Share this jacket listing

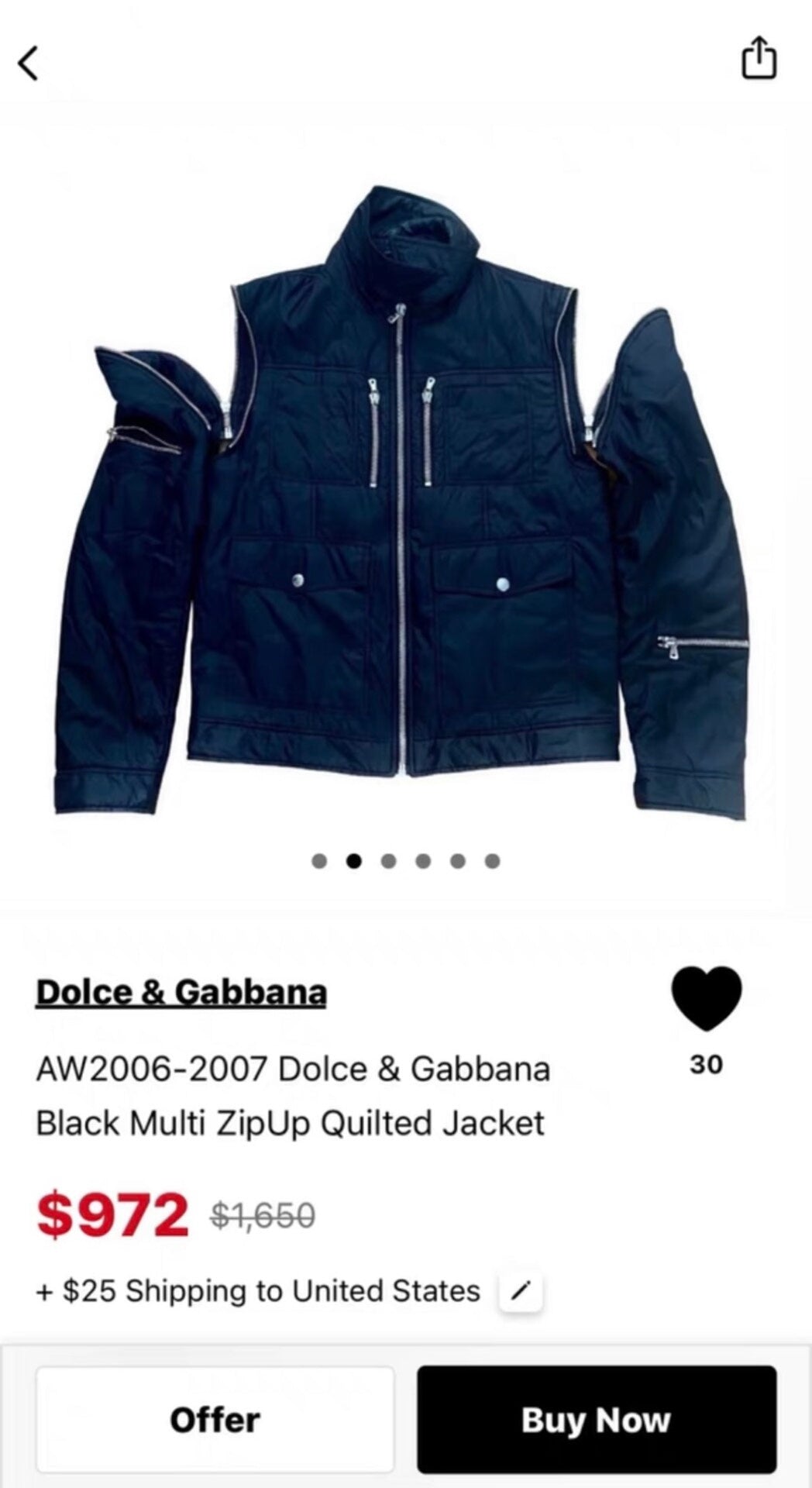tap(759, 58)
